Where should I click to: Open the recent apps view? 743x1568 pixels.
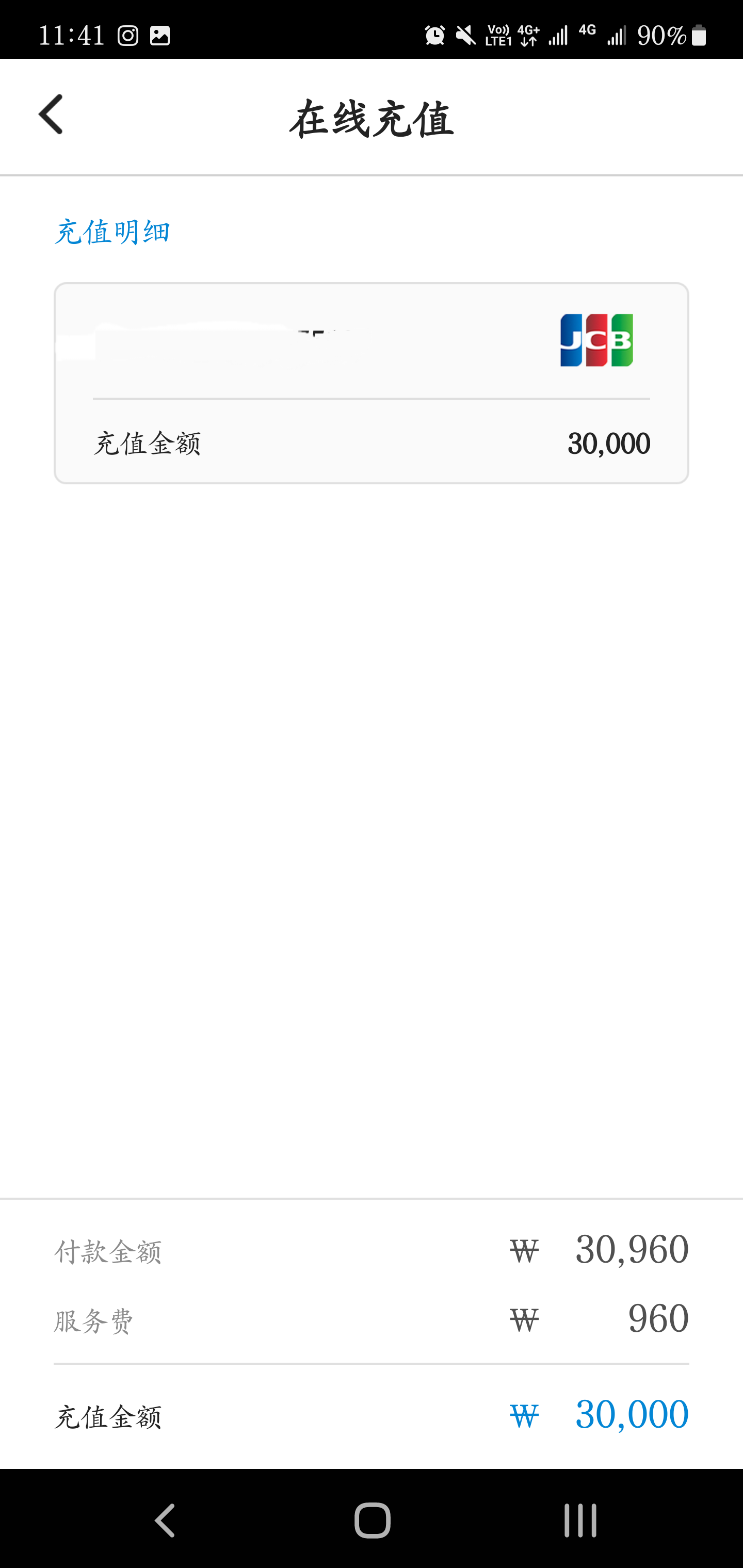(580, 1520)
